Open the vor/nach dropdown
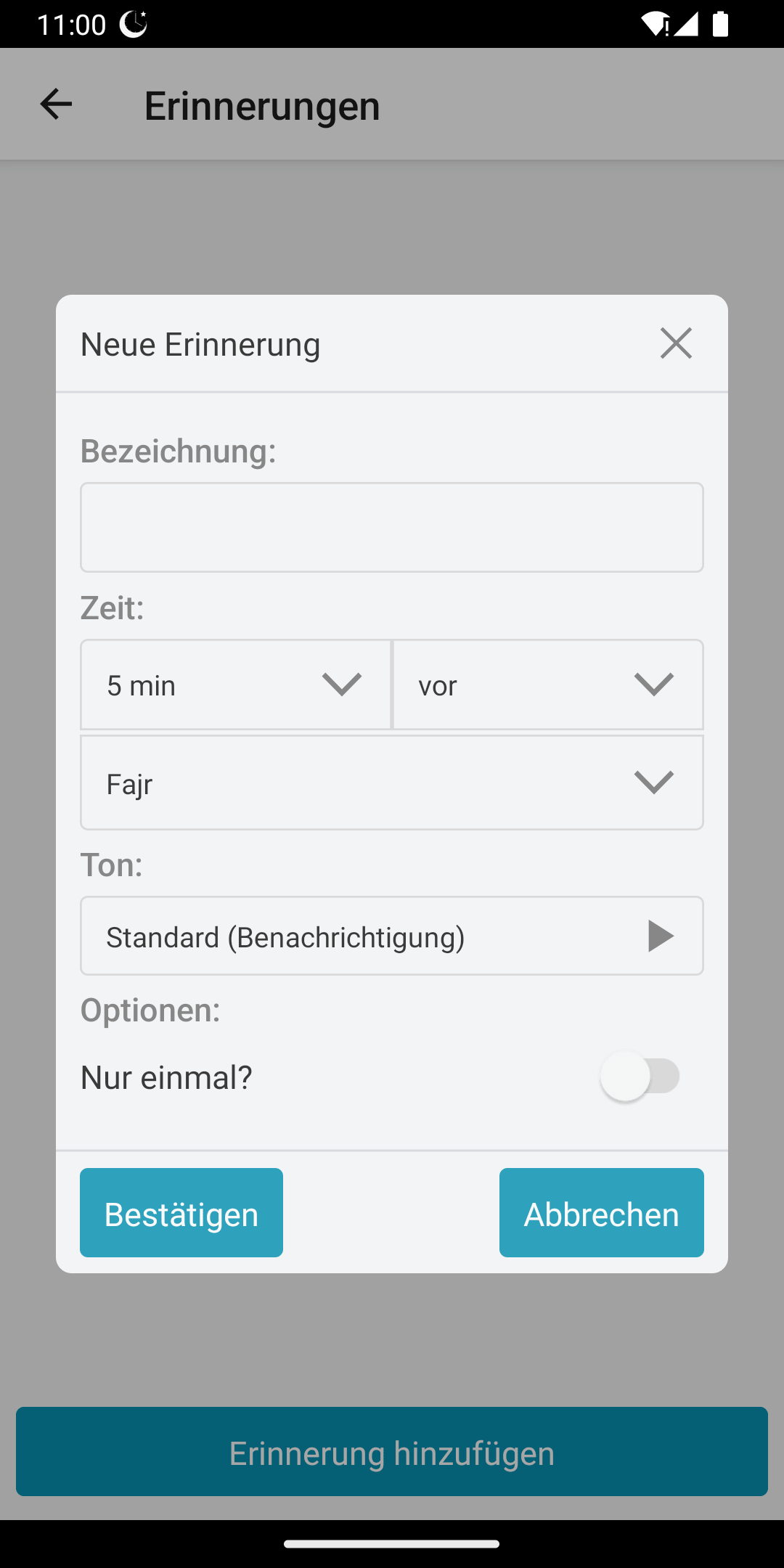Screen dimensions: 784x1568 [x=548, y=685]
